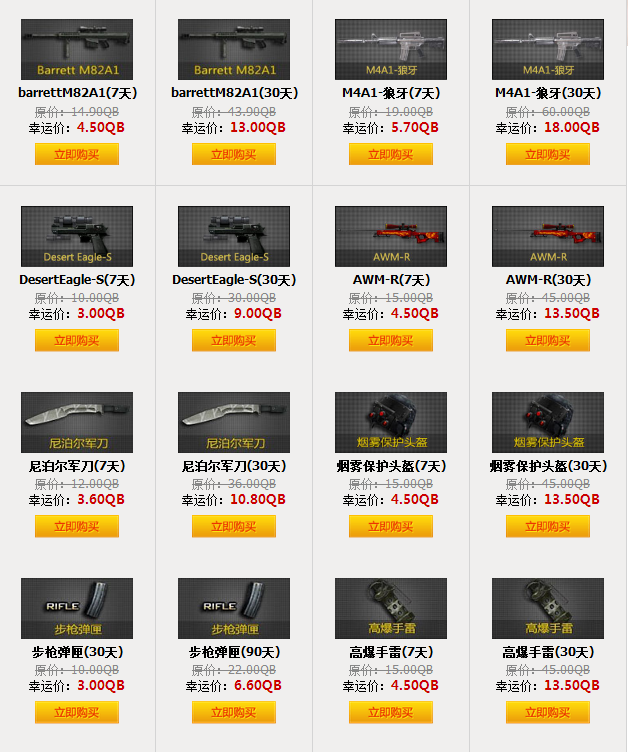Buy barrettM82A1 (30天) for 13.00QB
Viewport: 628px width, 752px height.
pyautogui.click(x=233, y=155)
